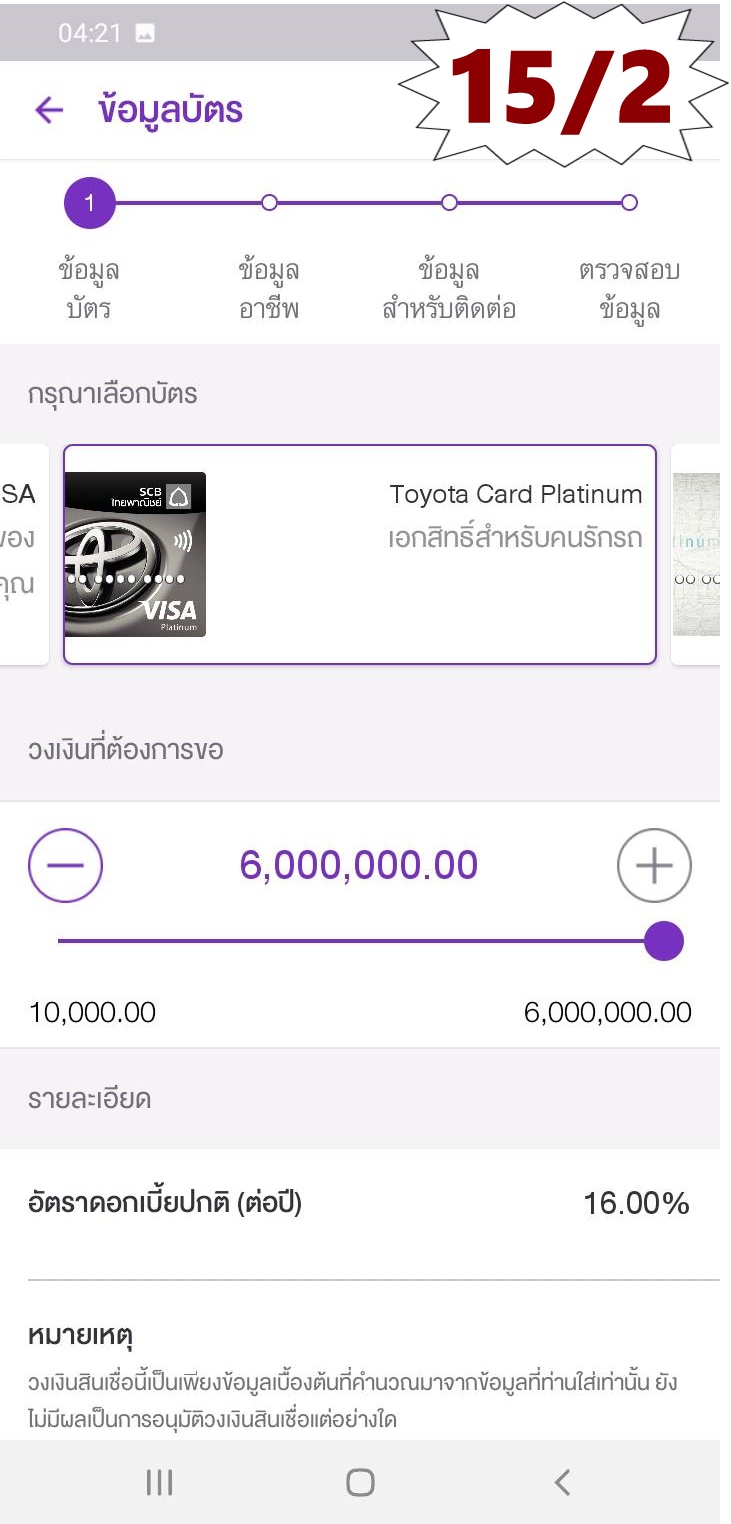
Task: Increase the requested credit limit with plus
Action: (654, 865)
